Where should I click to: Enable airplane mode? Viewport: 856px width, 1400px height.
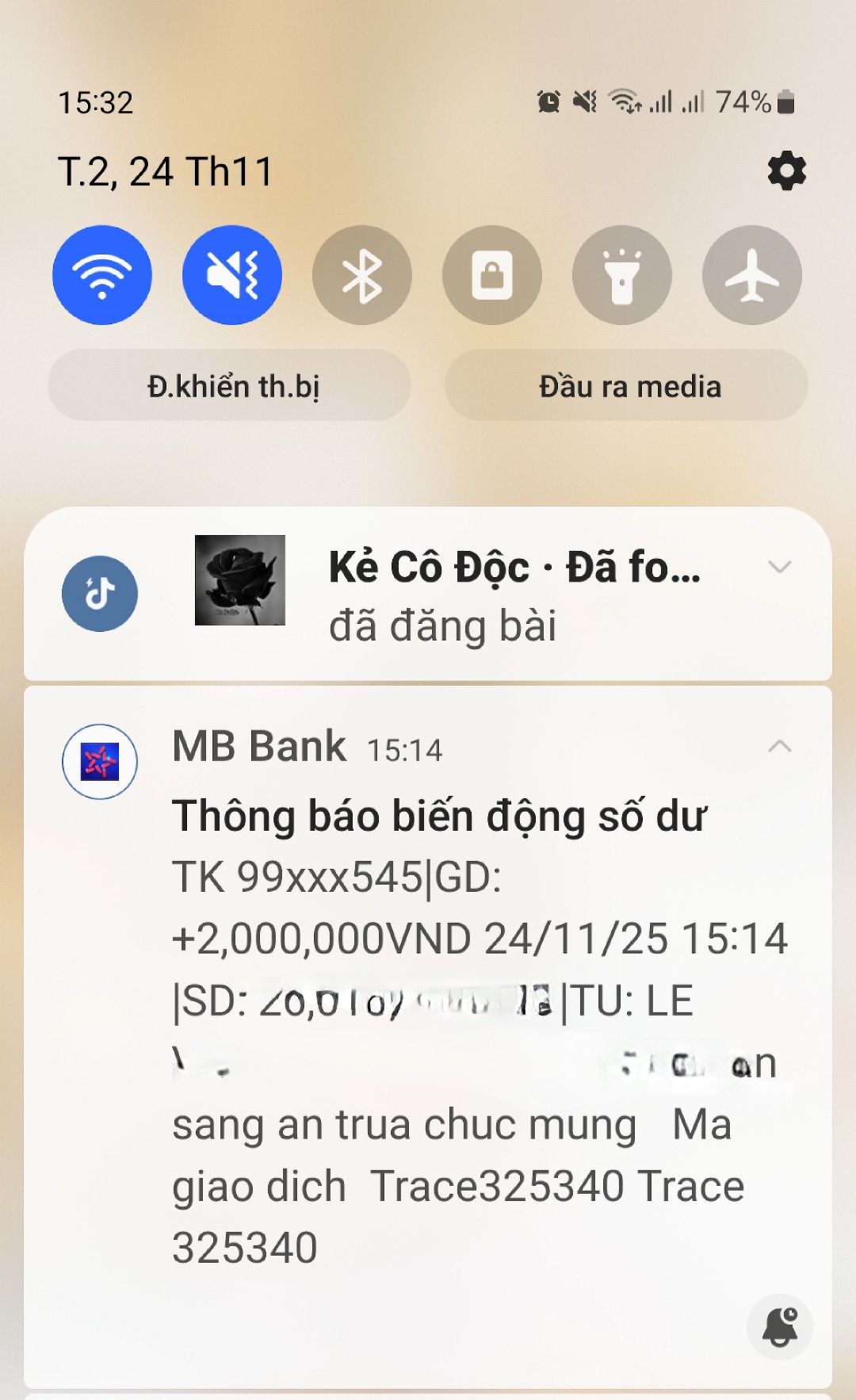tap(752, 275)
